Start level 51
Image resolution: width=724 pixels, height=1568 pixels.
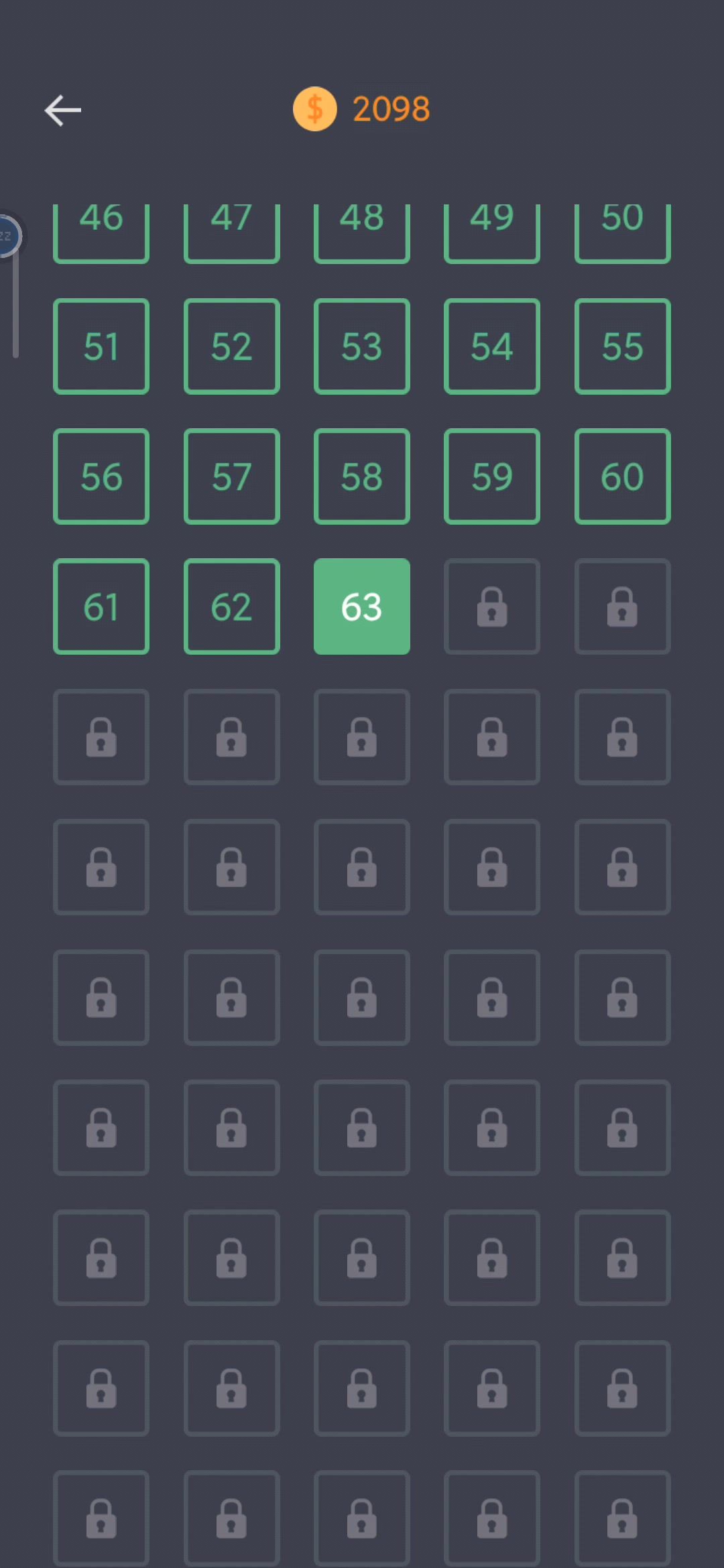pos(101,346)
